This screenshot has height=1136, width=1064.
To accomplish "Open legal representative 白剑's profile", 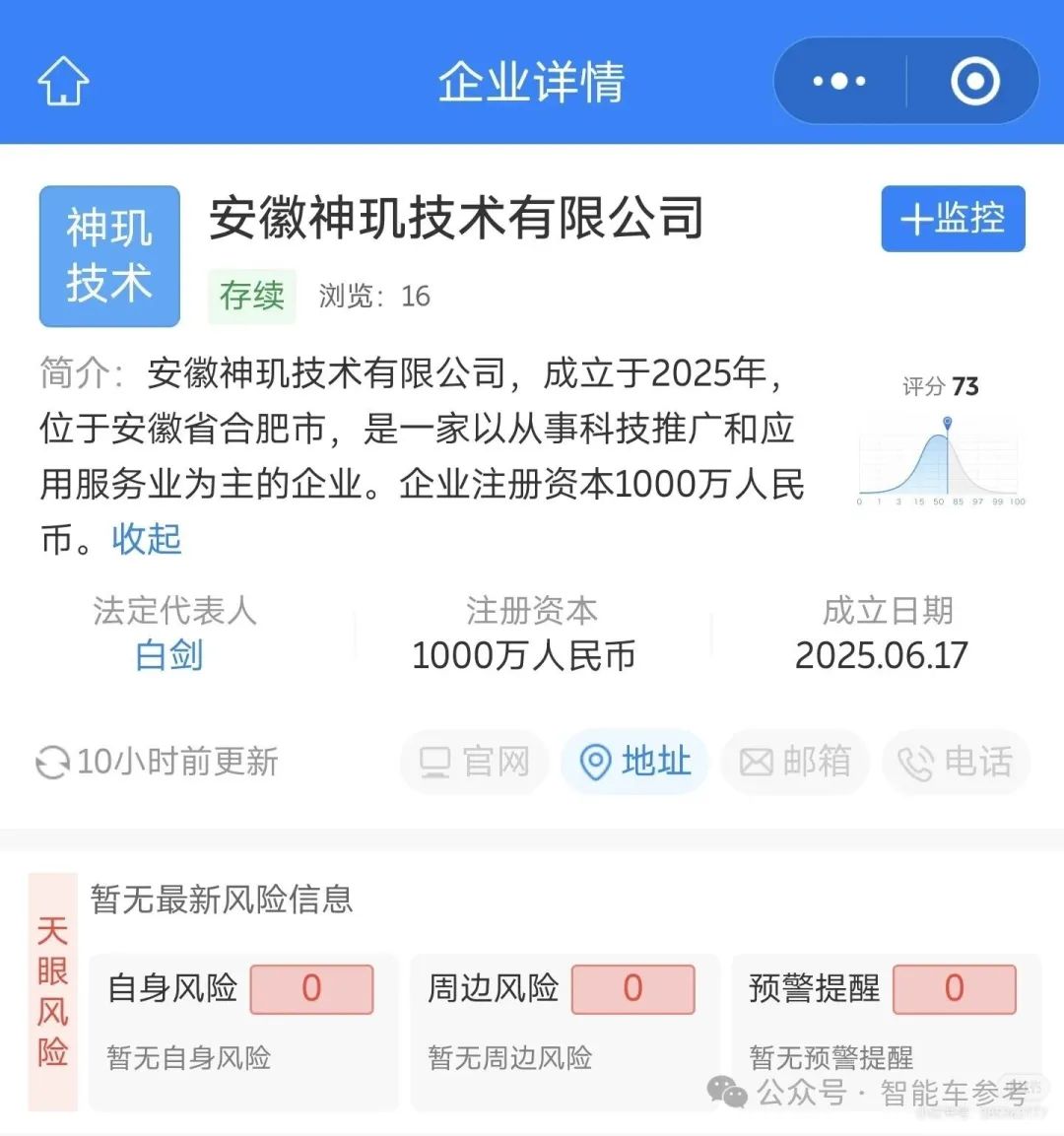I will (169, 655).
